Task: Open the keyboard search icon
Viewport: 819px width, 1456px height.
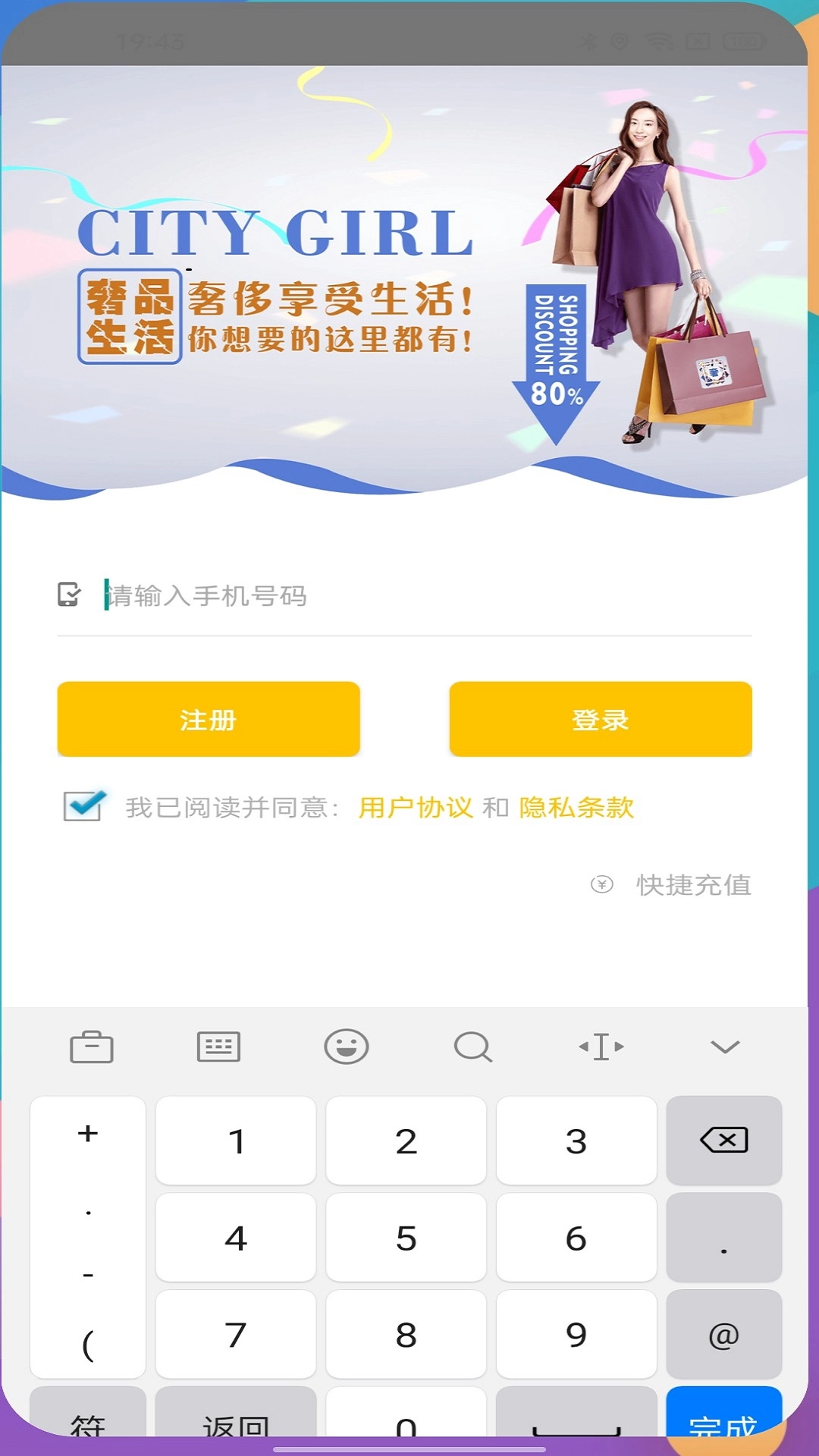Action: 473,1047
